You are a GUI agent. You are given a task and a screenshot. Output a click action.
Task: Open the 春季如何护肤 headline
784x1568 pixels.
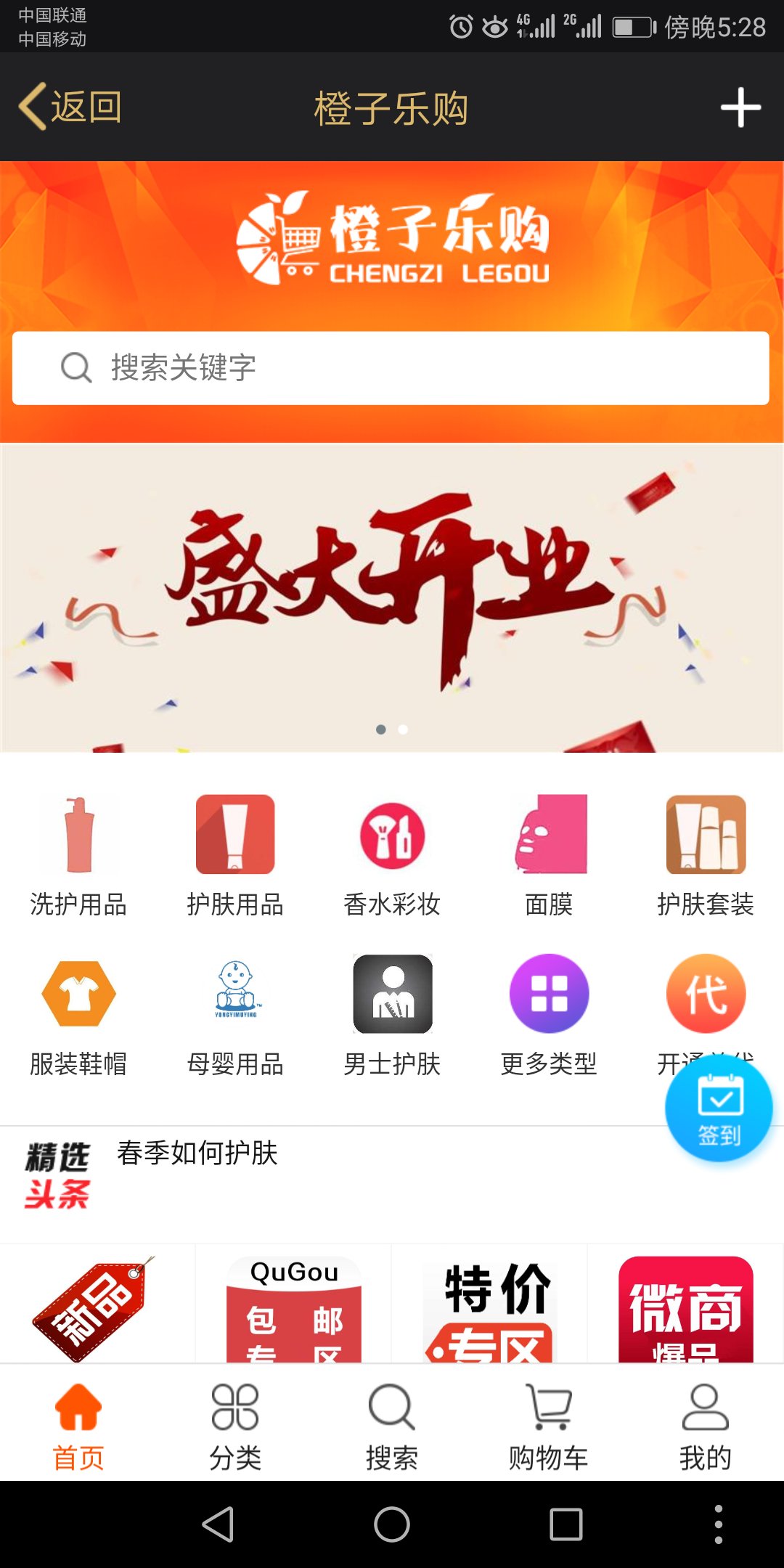tap(197, 1153)
